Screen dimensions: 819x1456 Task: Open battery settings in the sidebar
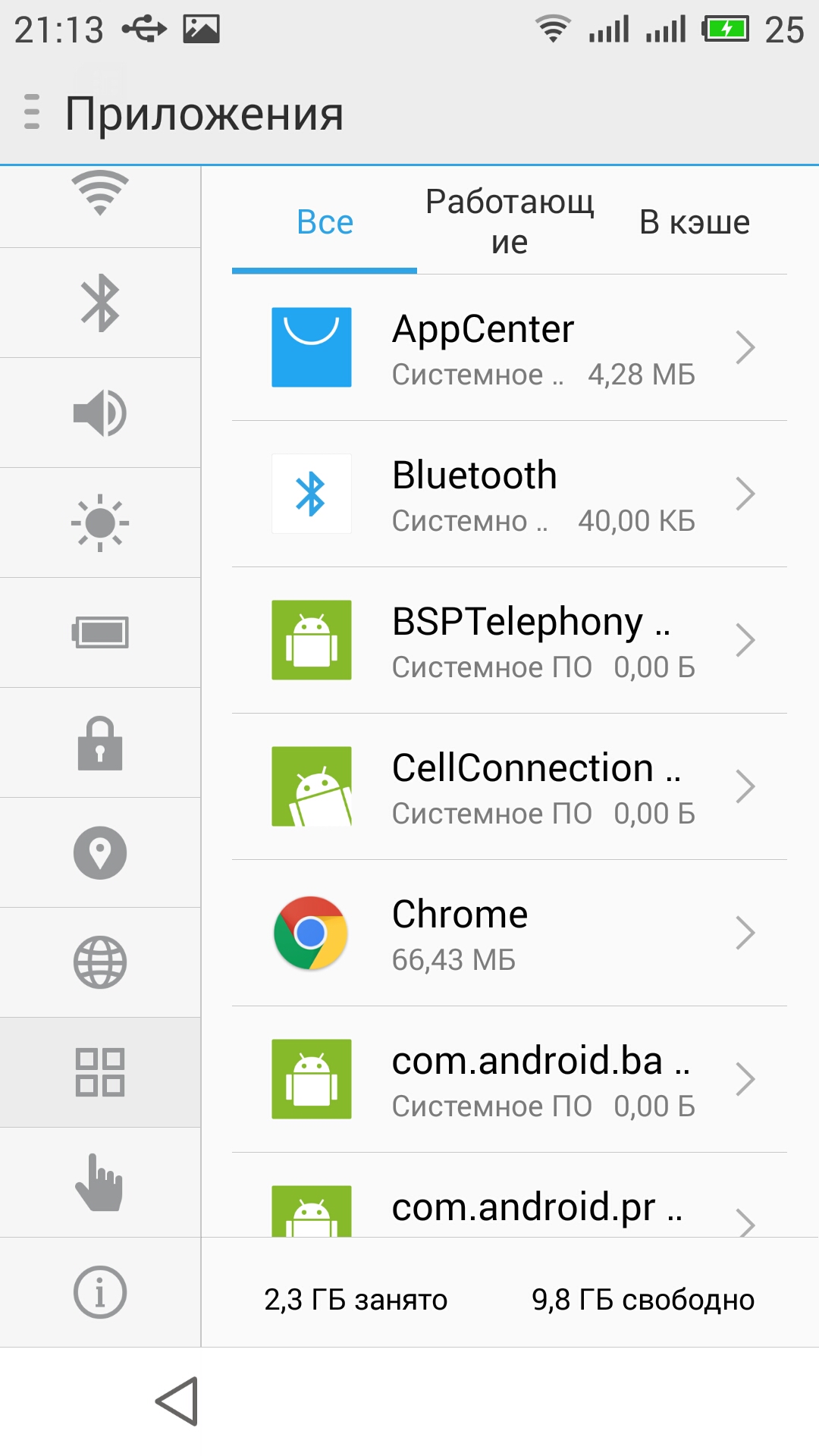point(100,632)
